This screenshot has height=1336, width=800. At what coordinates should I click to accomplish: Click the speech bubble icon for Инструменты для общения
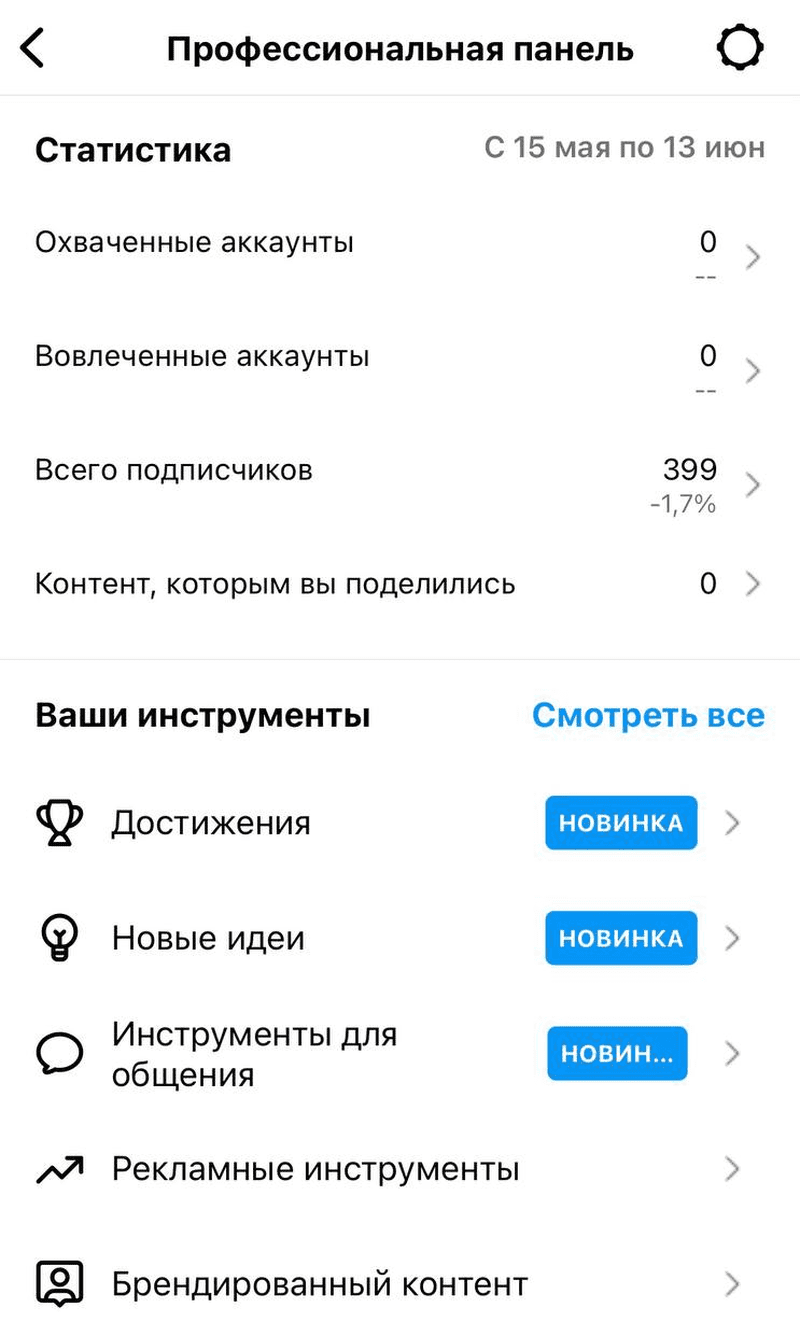59,1053
